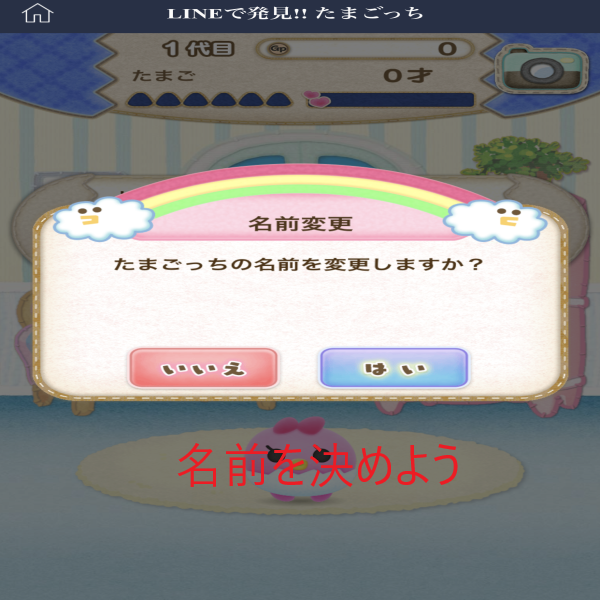Tap the はい button to confirm name change
This screenshot has width=600, height=600.
(x=393, y=368)
